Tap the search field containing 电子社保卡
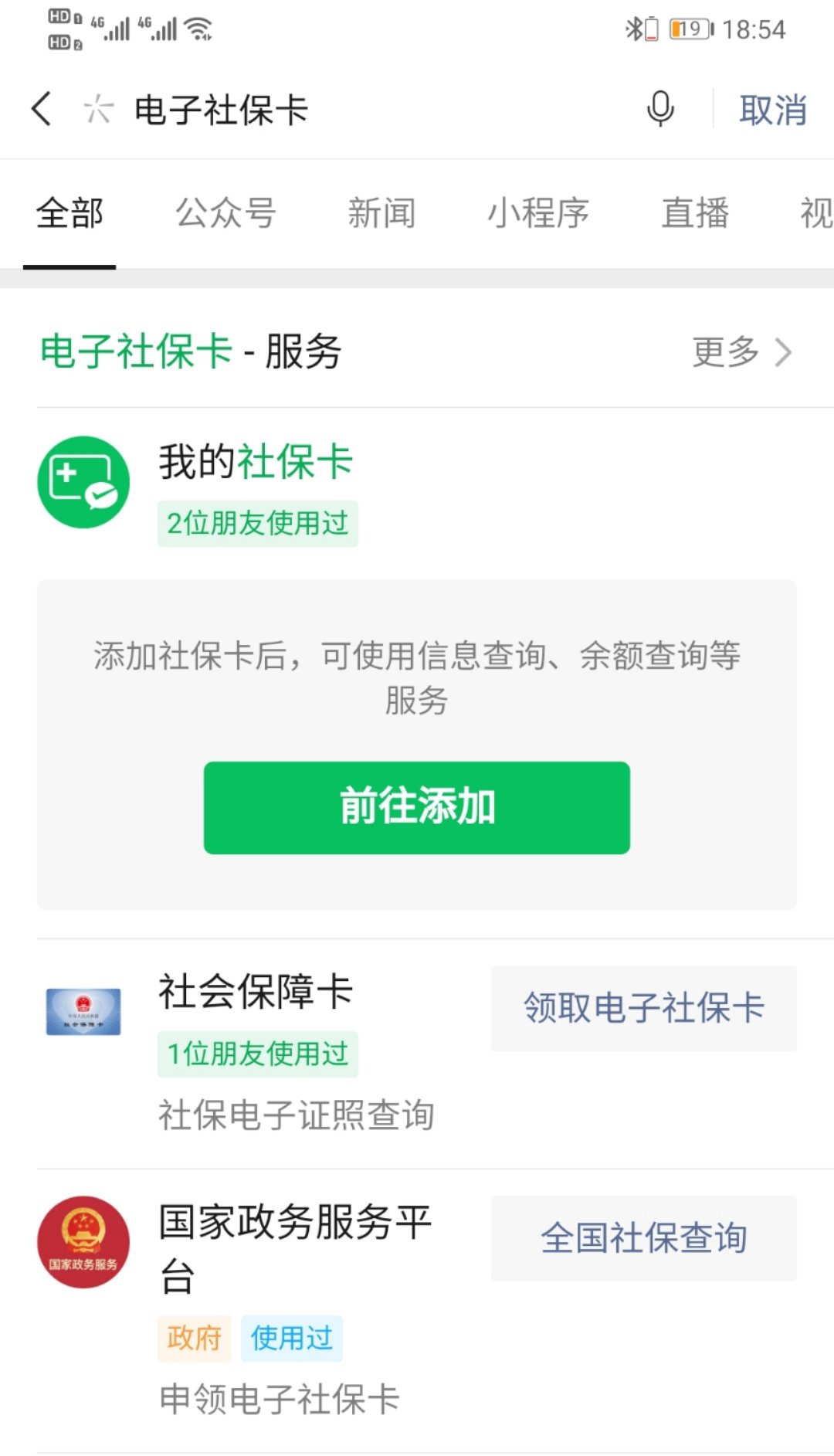Screen dimensions: 834x1456 click(x=347, y=110)
